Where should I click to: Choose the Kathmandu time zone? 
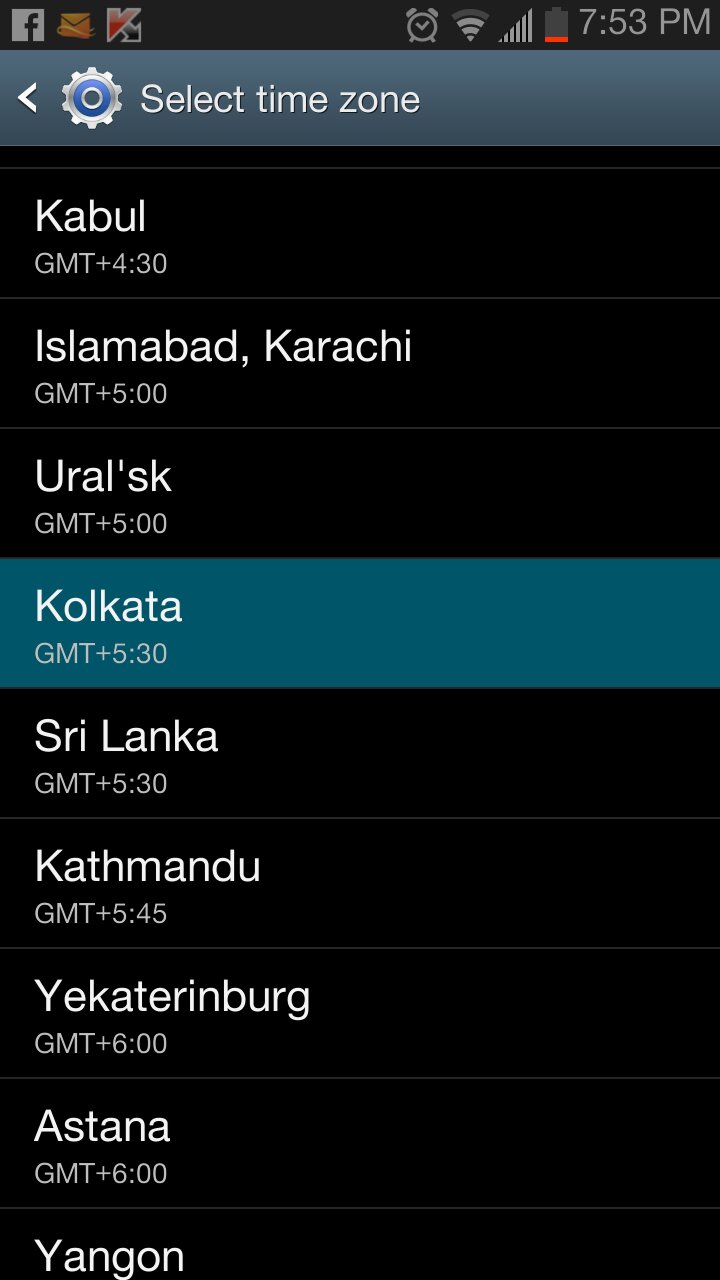click(x=360, y=884)
